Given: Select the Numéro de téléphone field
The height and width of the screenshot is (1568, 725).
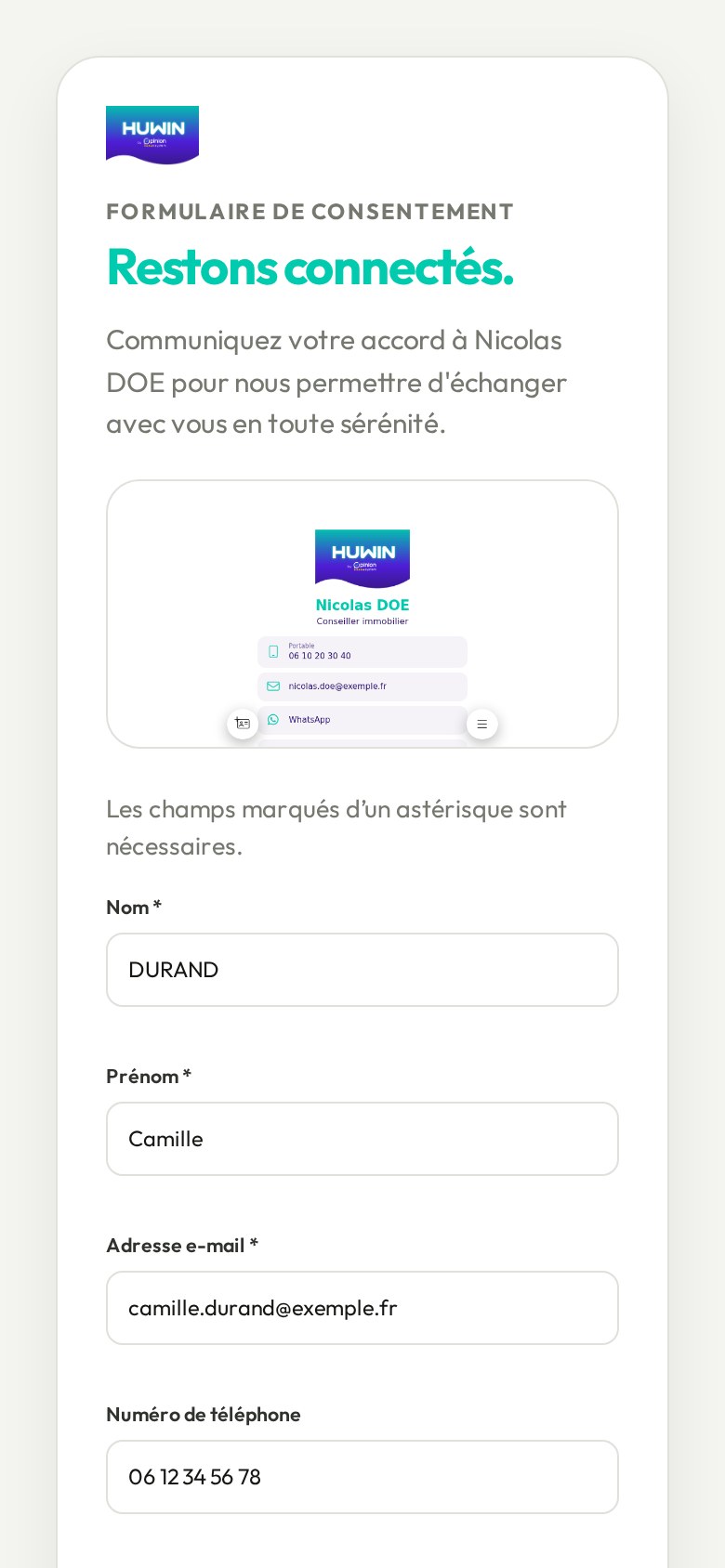Looking at the screenshot, I should tap(362, 1477).
